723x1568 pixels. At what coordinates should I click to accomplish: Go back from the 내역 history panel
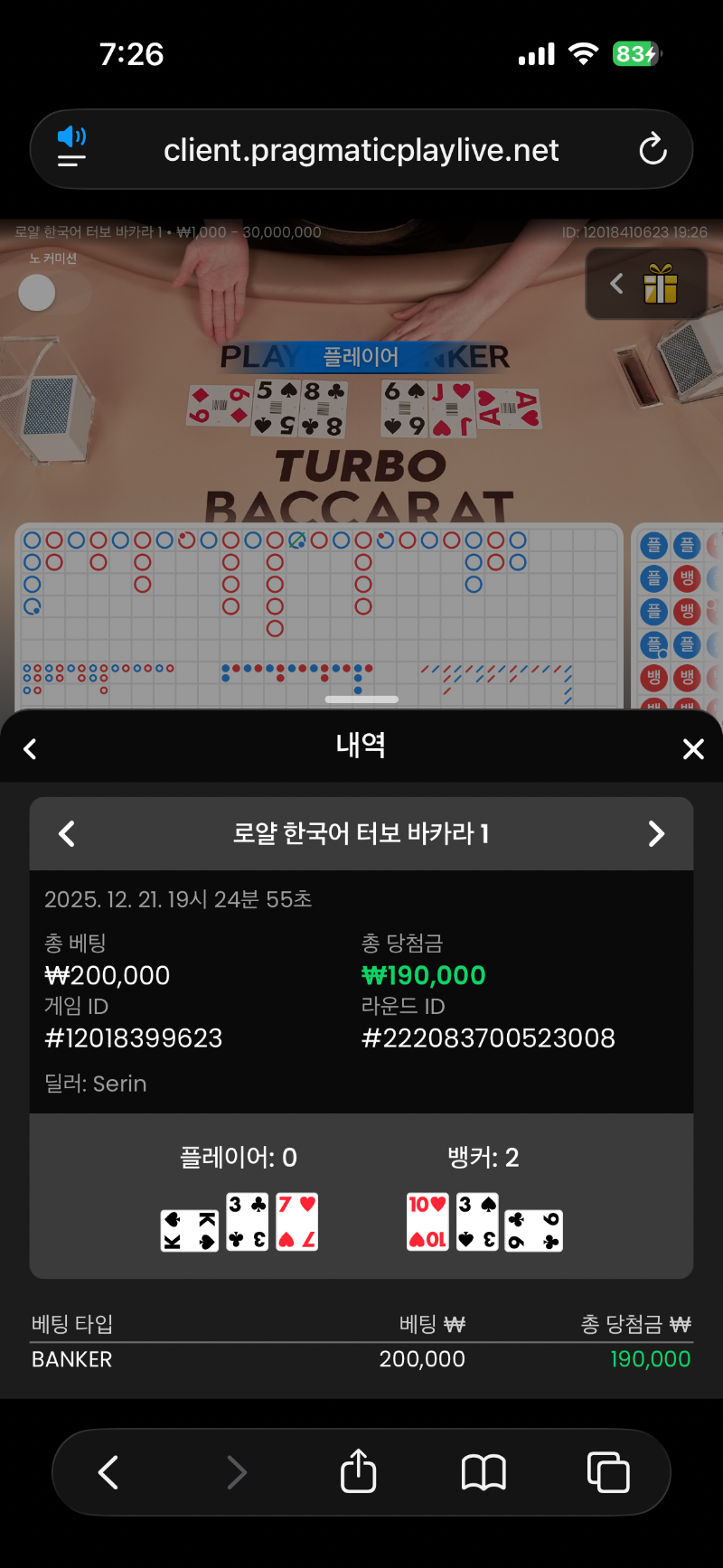(x=30, y=748)
